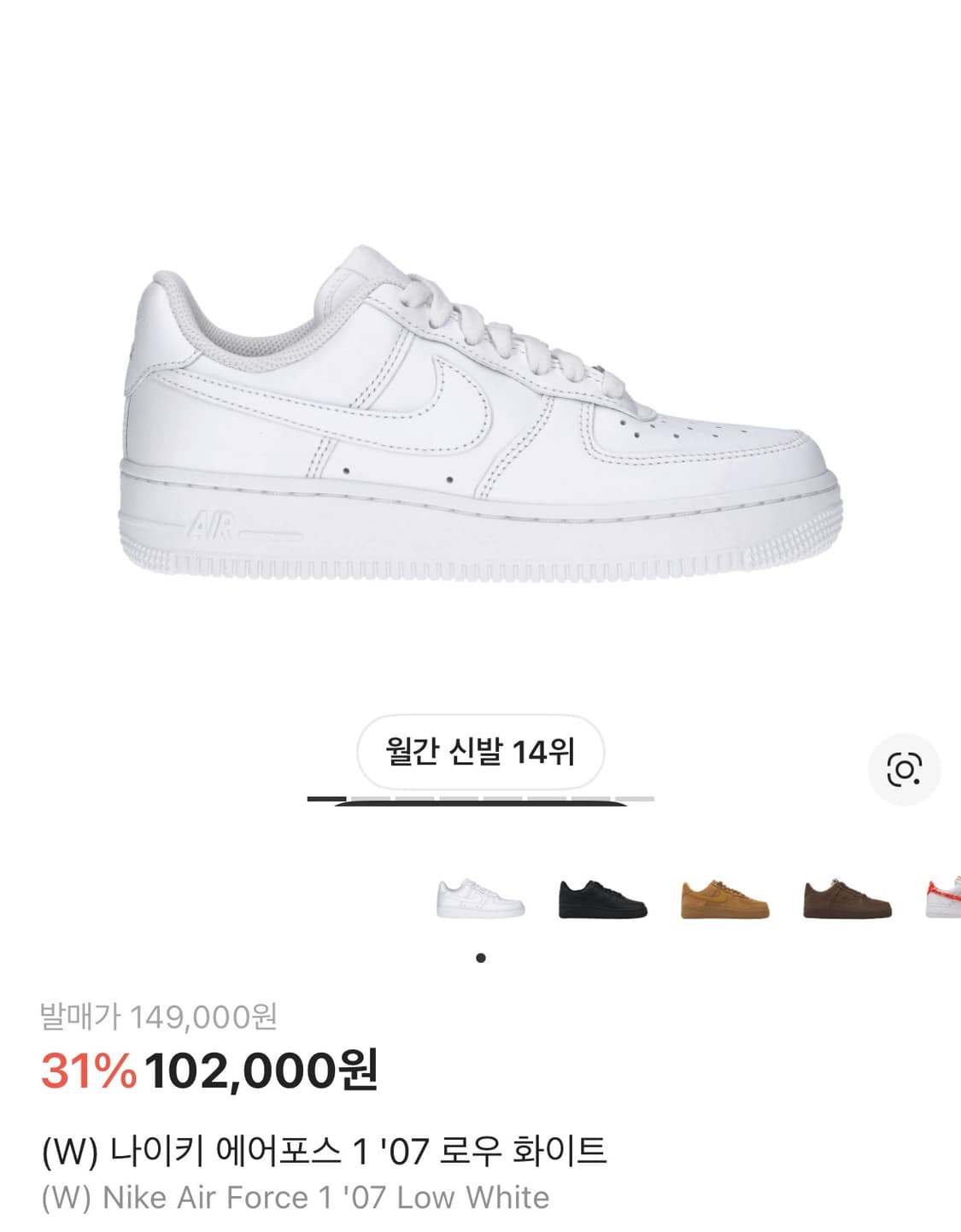Select the red-accent colorway at the right edge

tap(944, 899)
